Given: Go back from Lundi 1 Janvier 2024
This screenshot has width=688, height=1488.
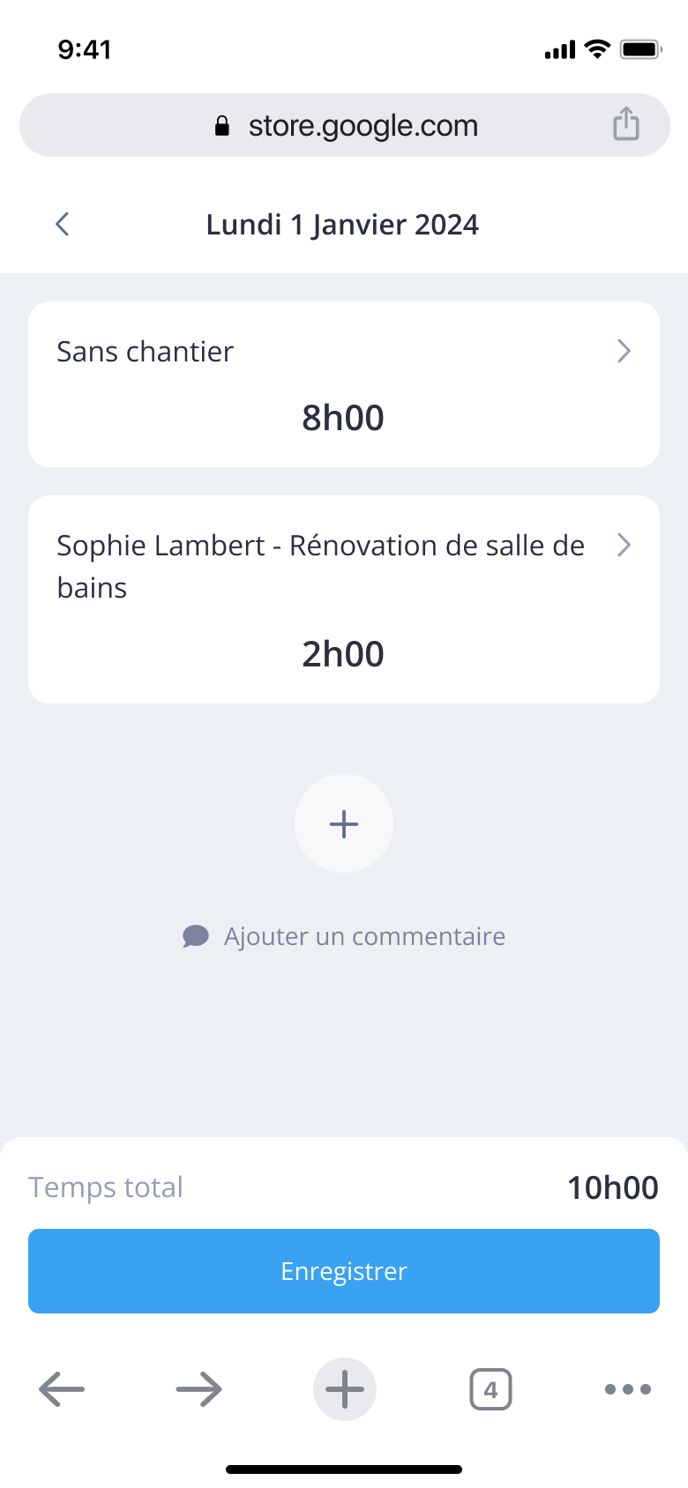Looking at the screenshot, I should [62, 224].
